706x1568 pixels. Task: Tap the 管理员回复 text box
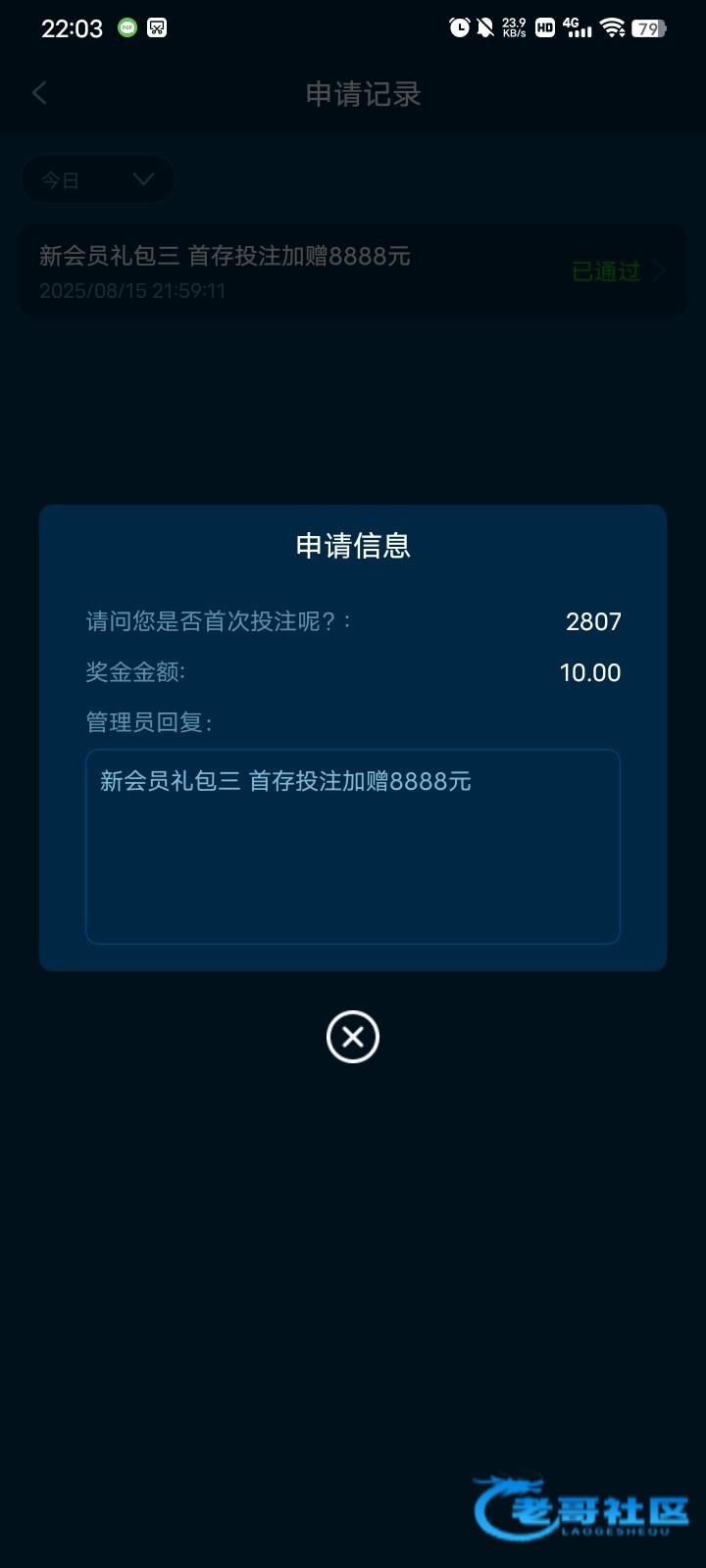point(353,847)
